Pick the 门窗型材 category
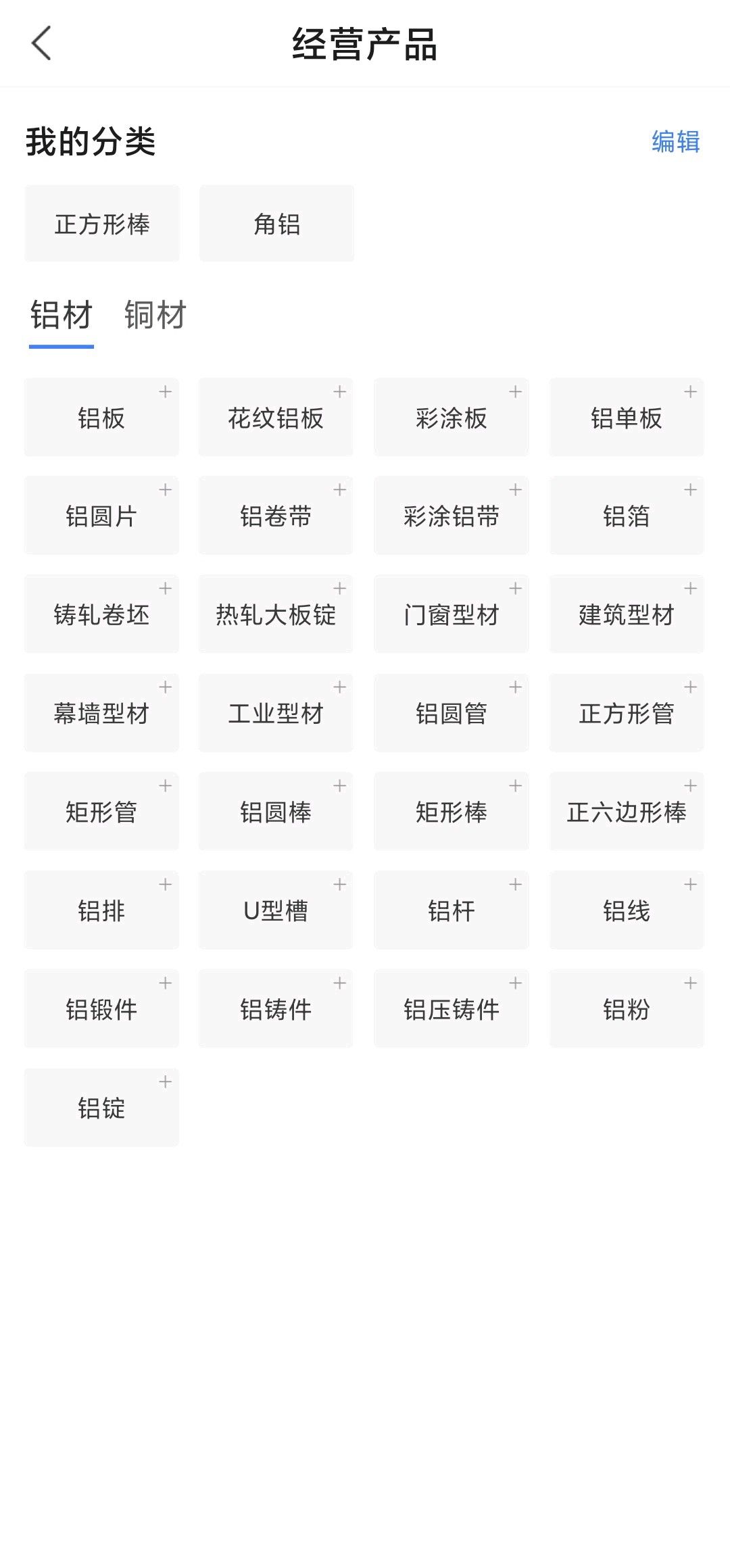730x1568 pixels. 452,614
